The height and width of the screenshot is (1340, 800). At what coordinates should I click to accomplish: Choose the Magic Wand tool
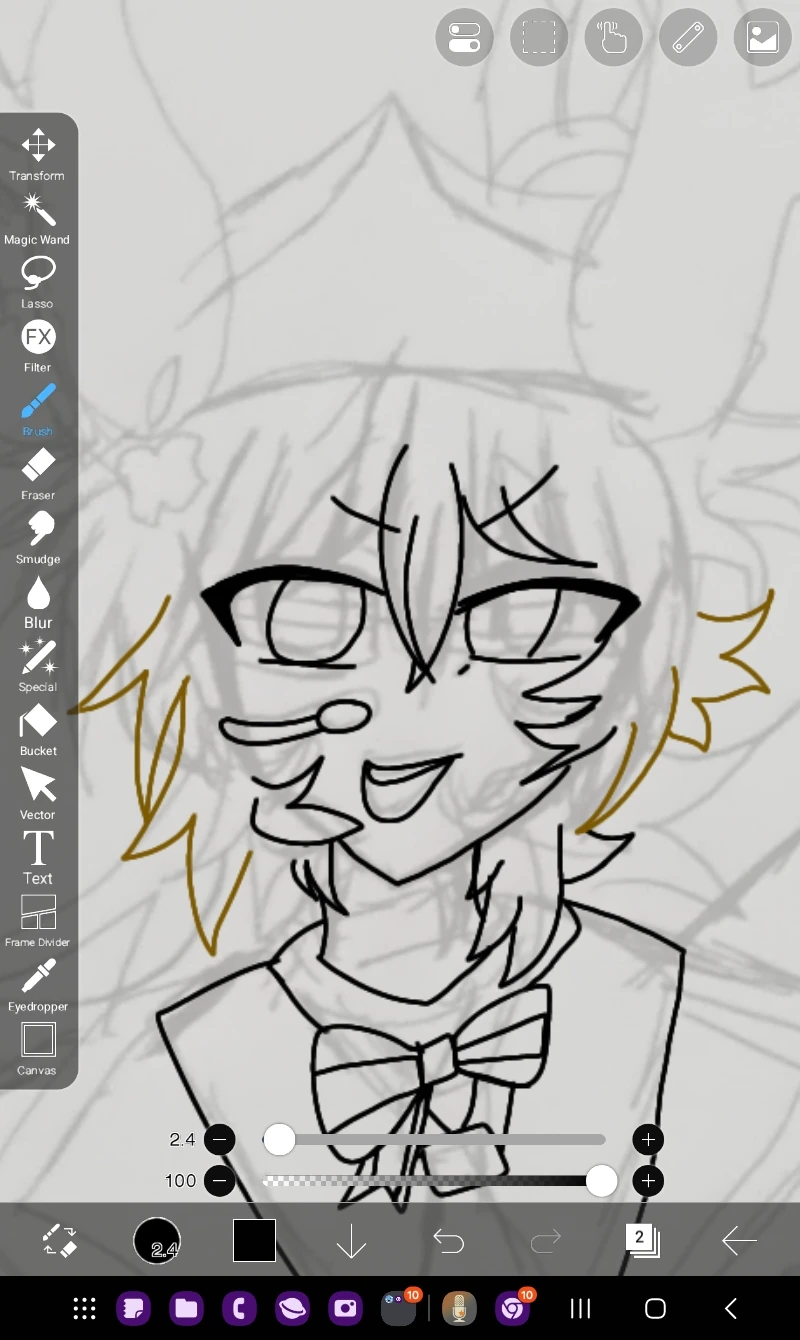38,218
